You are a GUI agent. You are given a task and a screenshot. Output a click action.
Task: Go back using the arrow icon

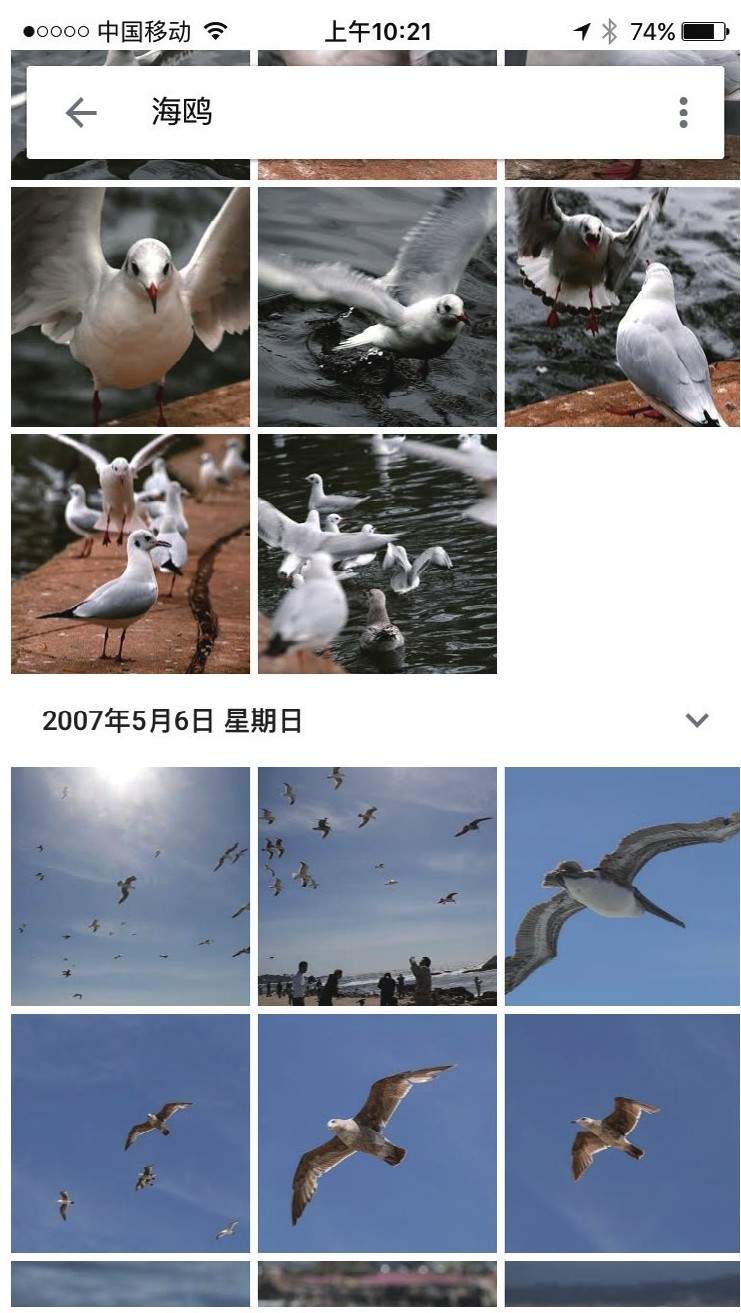pos(81,113)
